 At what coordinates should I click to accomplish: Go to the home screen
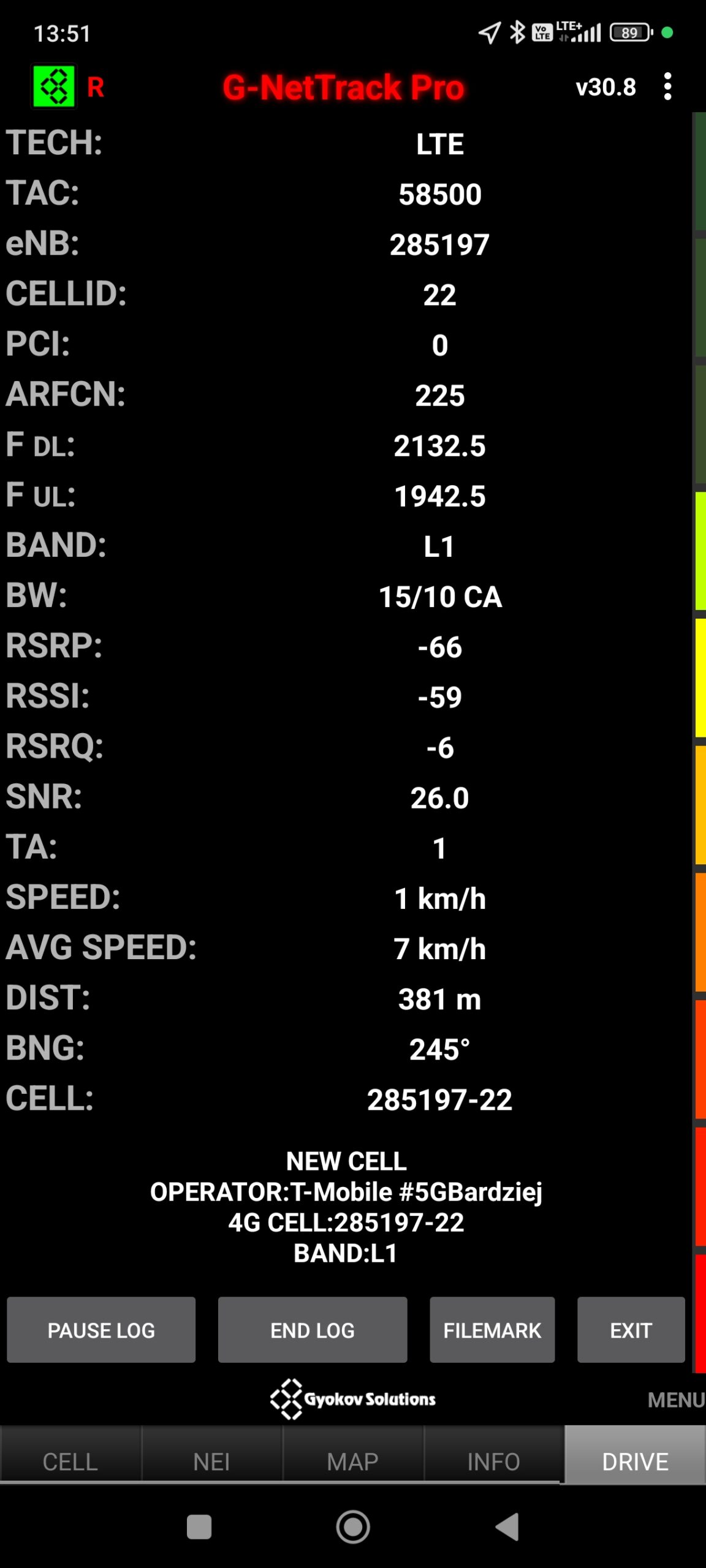353,1526
